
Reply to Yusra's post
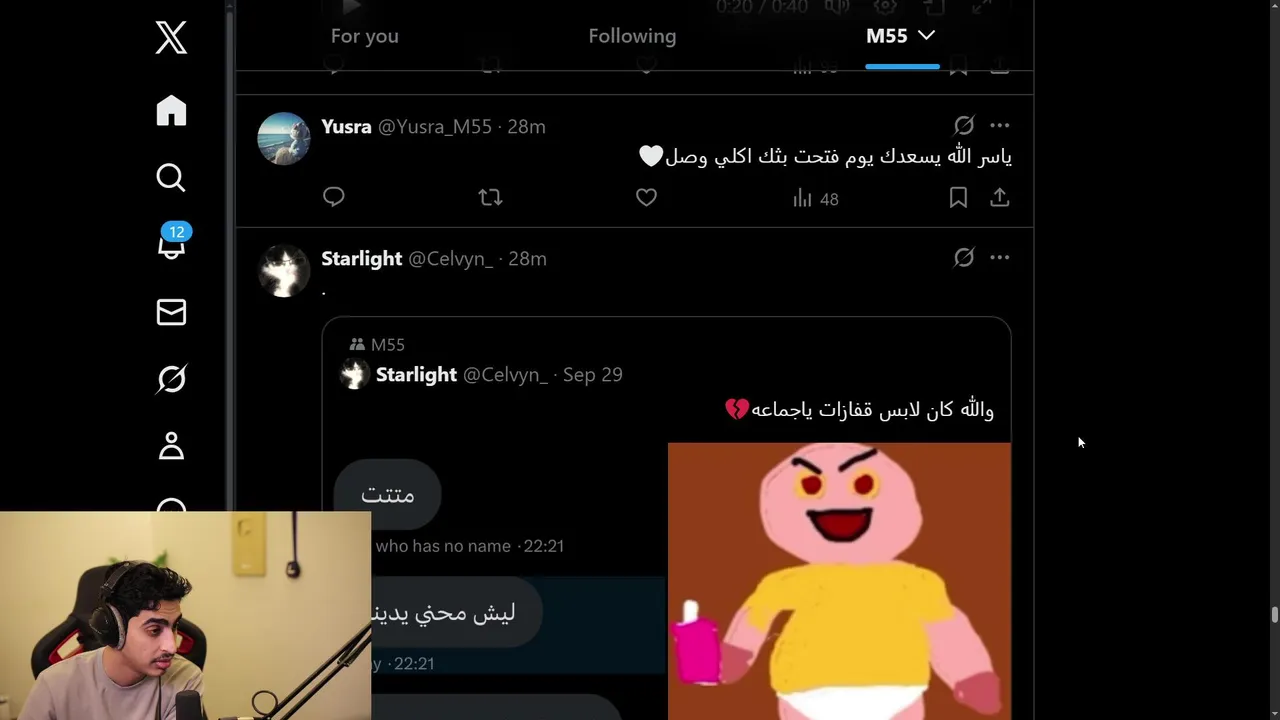pyautogui.click(x=334, y=197)
